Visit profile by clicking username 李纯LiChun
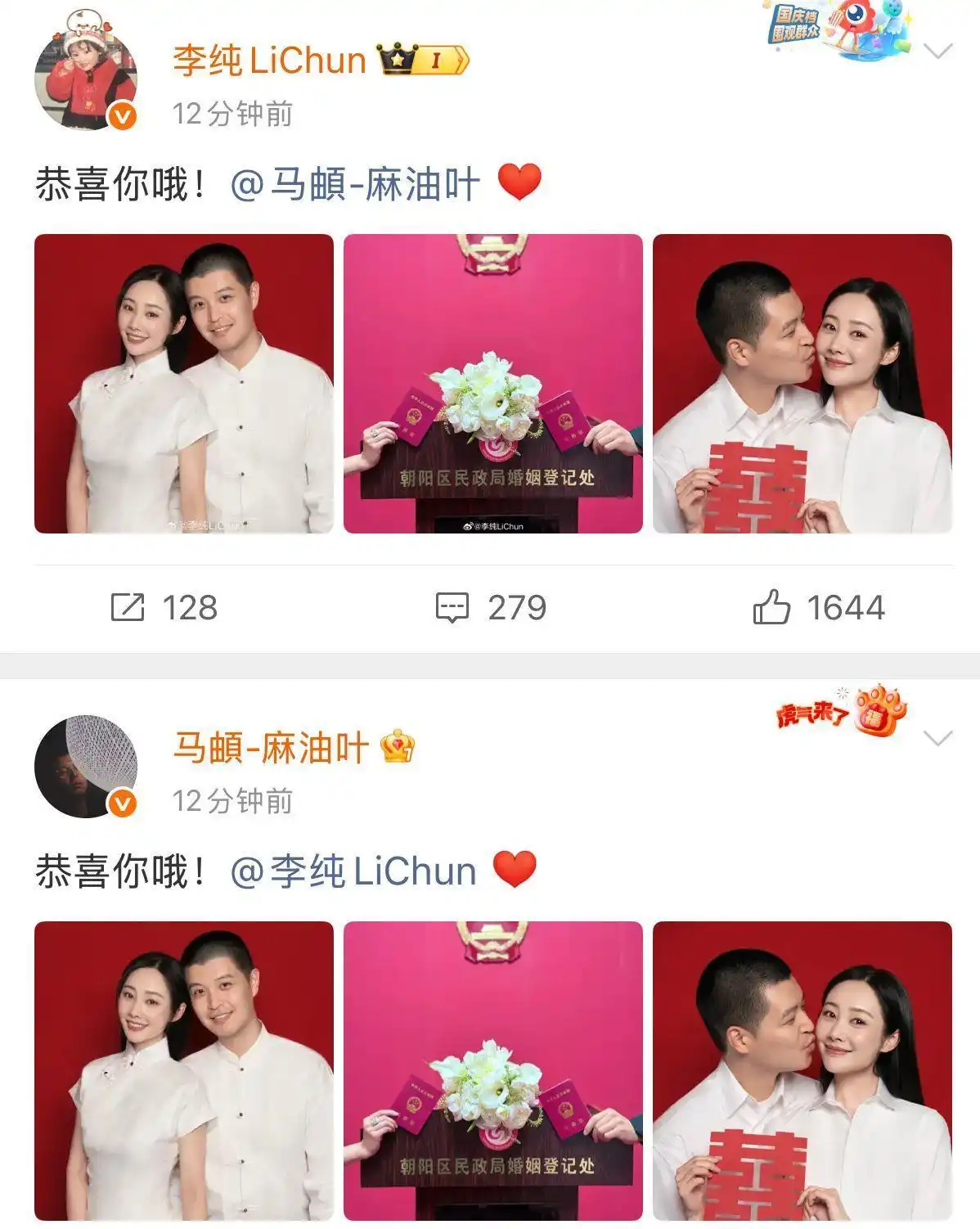This screenshot has height=1229, width=980. tap(270, 57)
